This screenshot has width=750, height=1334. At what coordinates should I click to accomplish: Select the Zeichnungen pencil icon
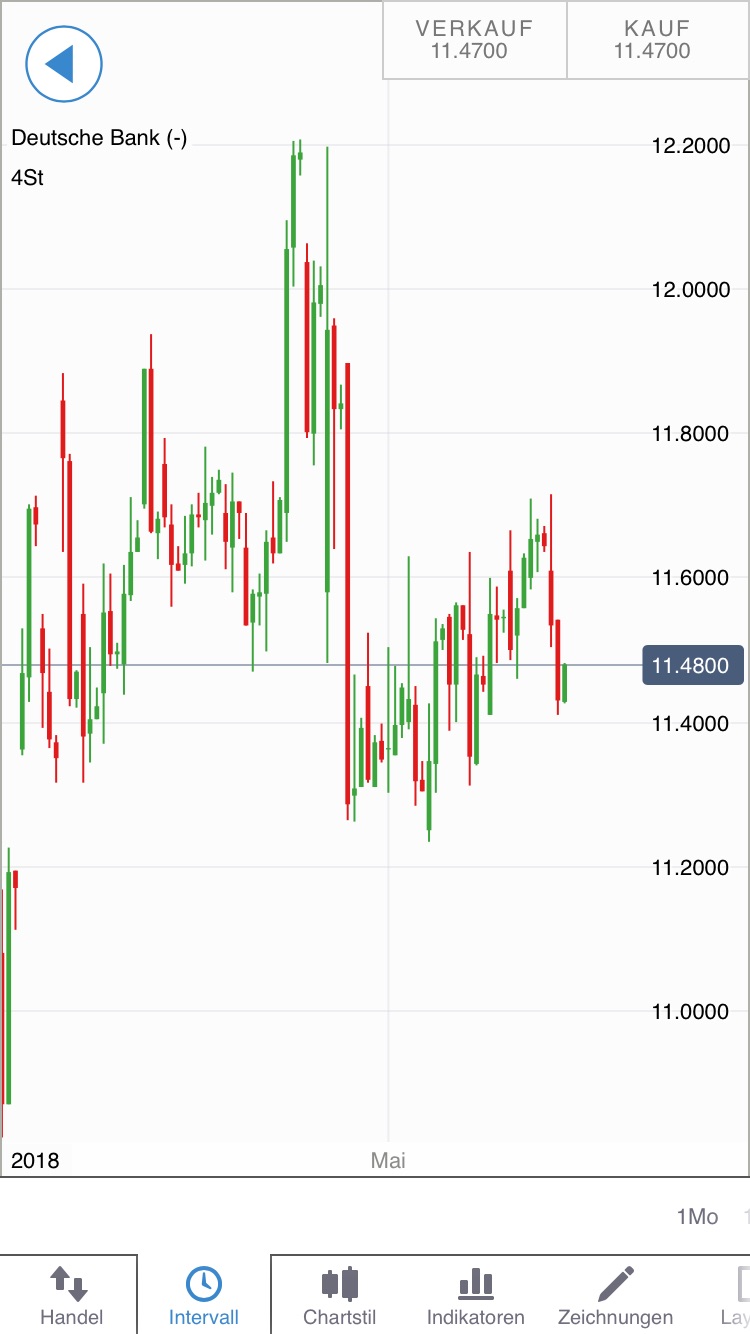[615, 1278]
